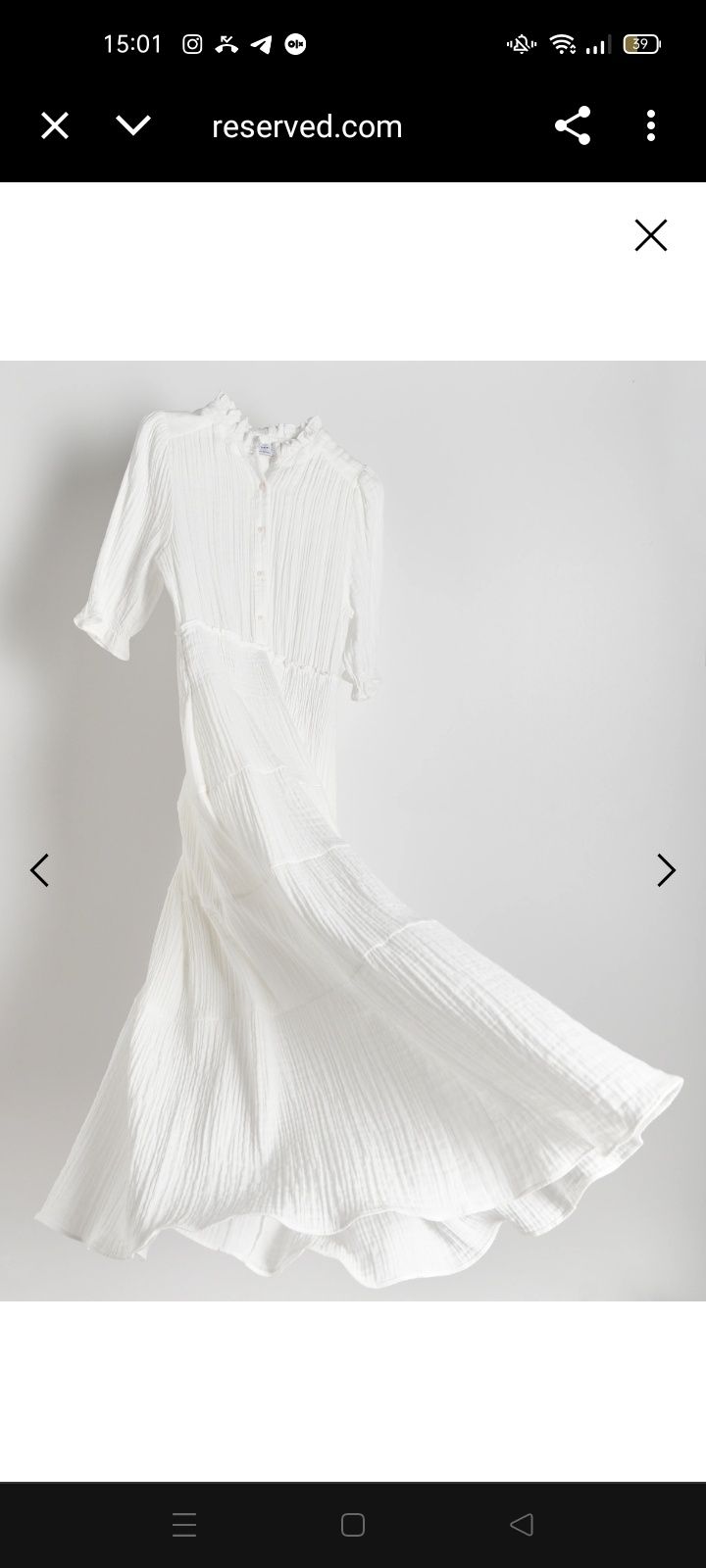The width and height of the screenshot is (706, 1568).
Task: Show the previous dress photo
Action: (x=39, y=870)
